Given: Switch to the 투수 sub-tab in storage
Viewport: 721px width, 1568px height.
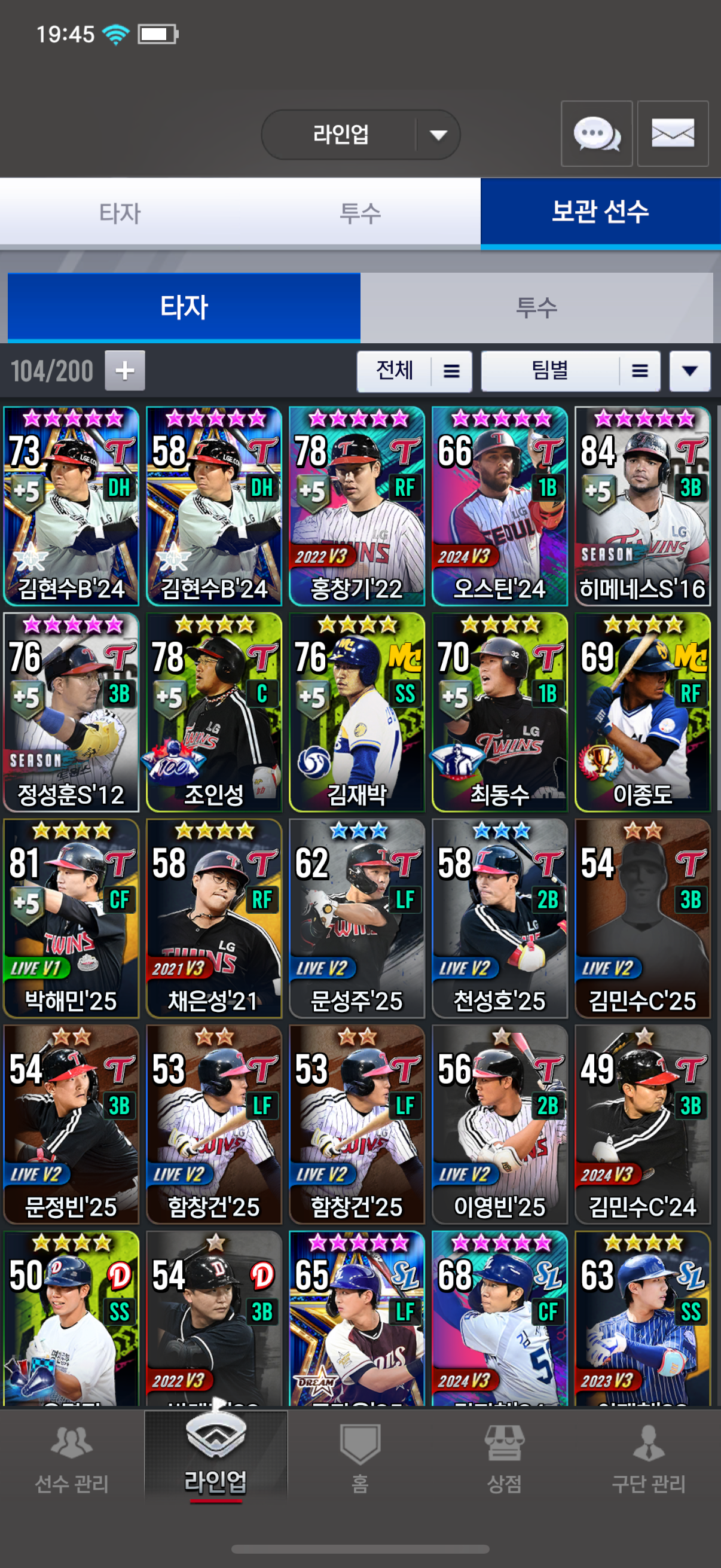Looking at the screenshot, I should [x=536, y=307].
